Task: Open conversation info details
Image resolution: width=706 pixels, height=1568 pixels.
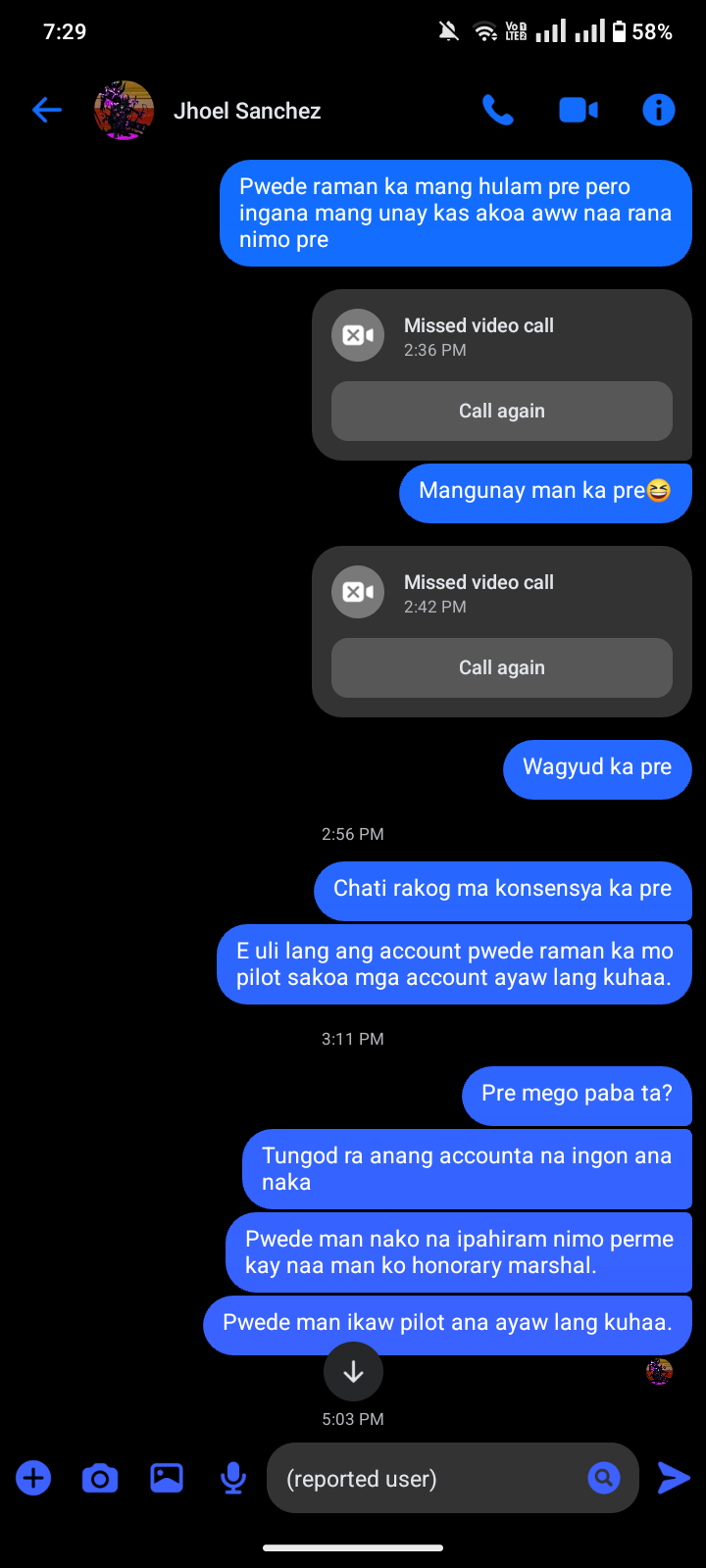Action: (658, 111)
